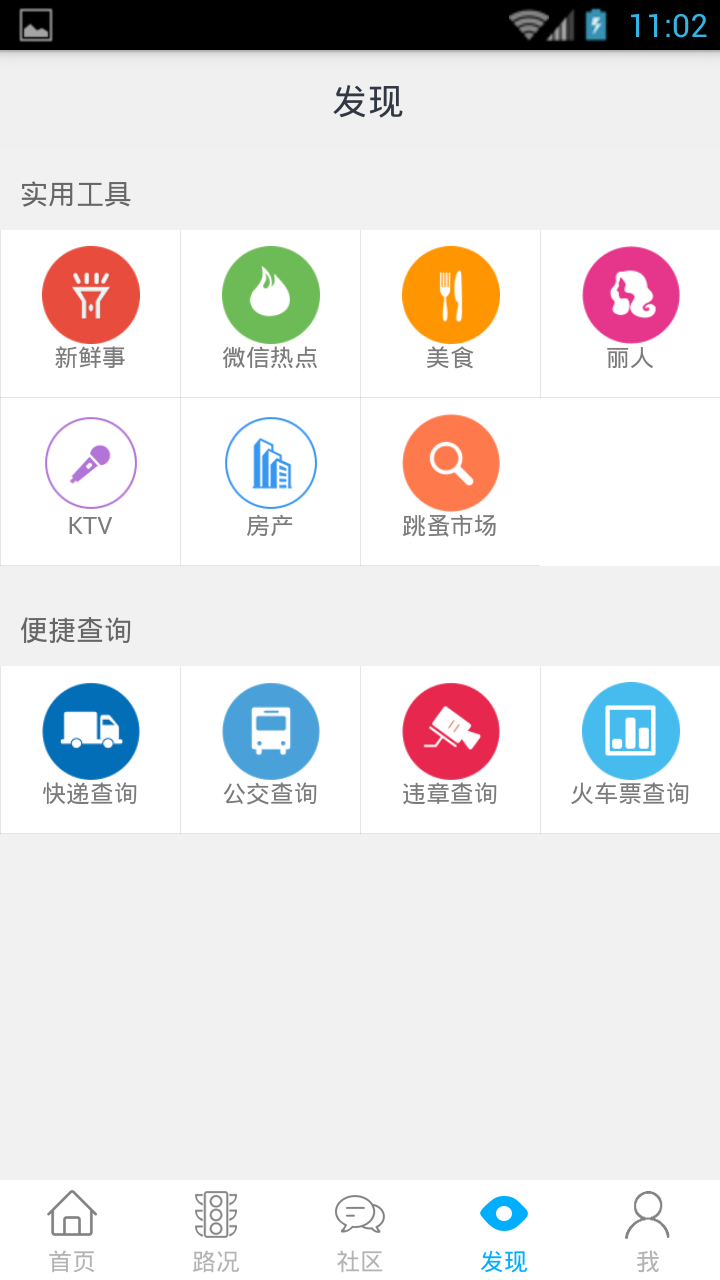Open 跳蚤市场
The image size is (720, 1280).
[x=450, y=481]
